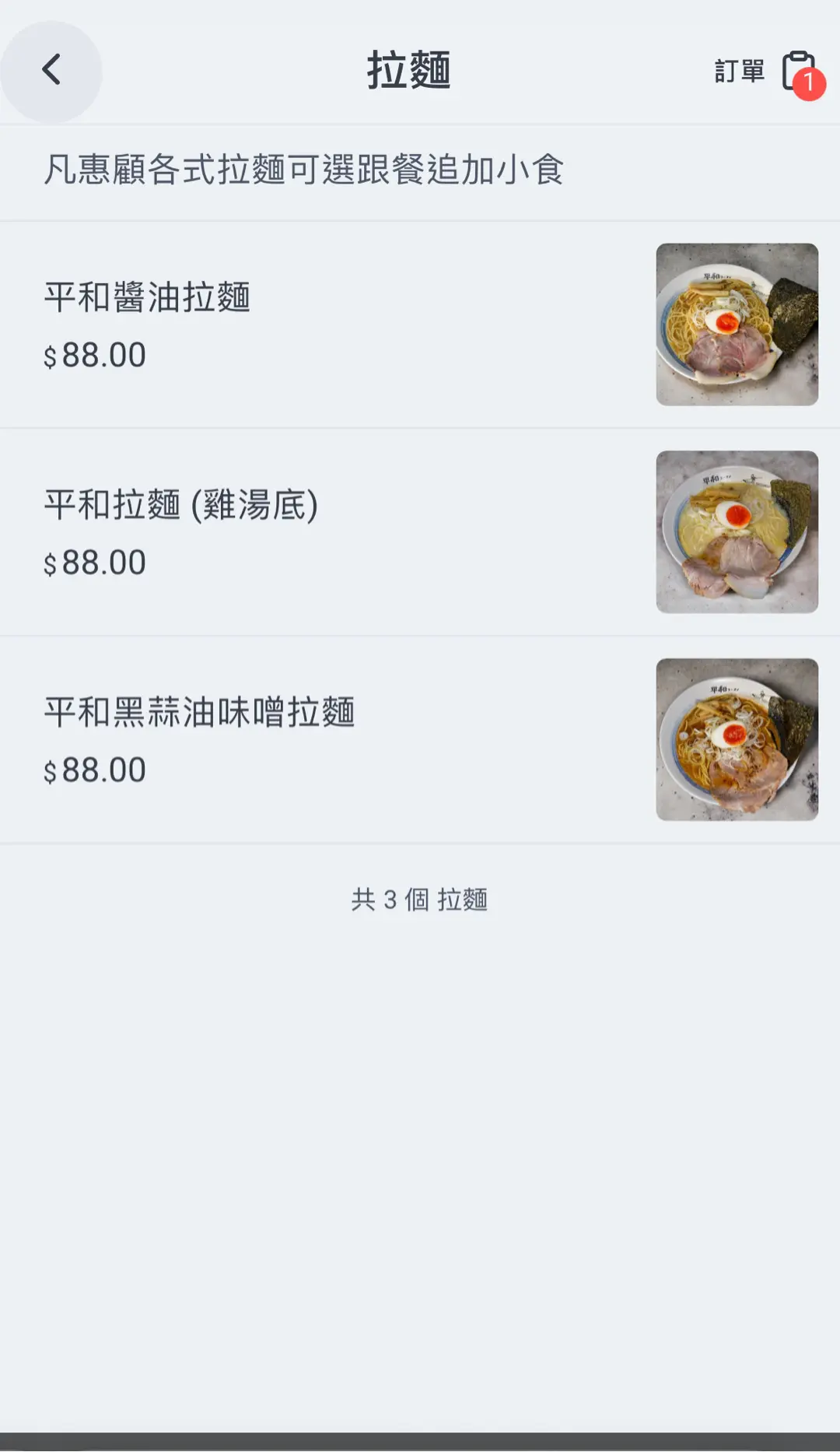Open the 平和拉麵 (雞湯底) item
Viewport: 840px width, 1452px height.
[181, 506]
